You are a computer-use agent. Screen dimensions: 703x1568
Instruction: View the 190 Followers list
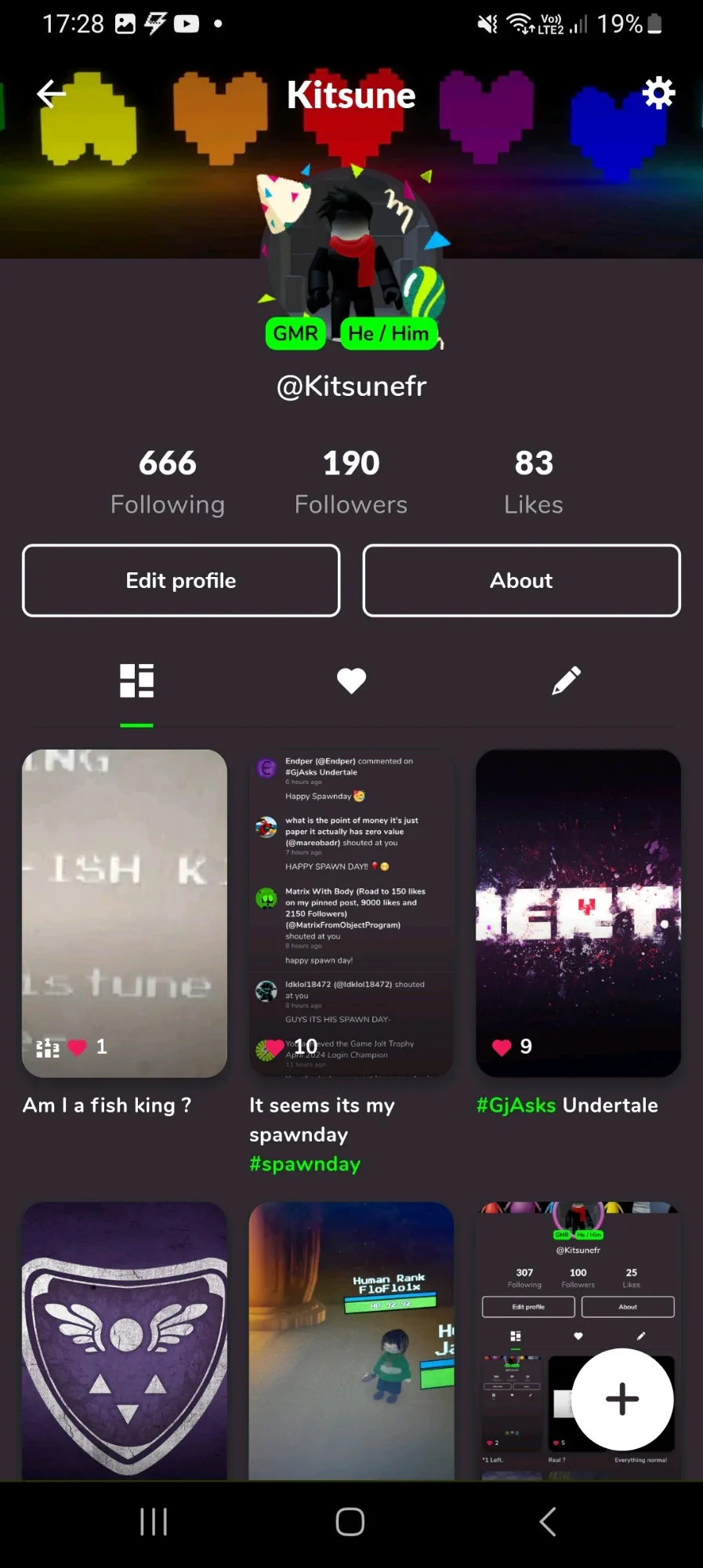pyautogui.click(x=351, y=481)
